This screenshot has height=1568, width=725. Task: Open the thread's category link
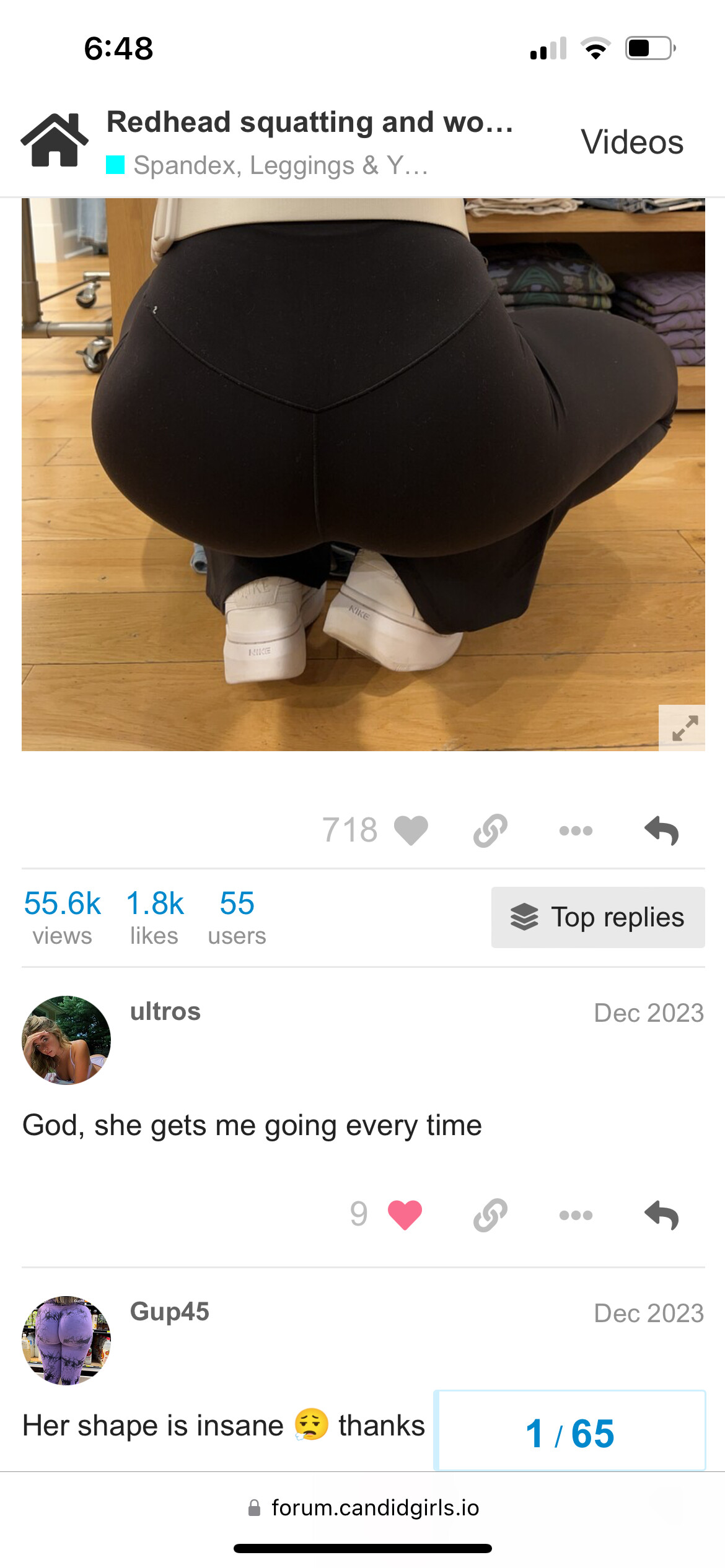267,165
